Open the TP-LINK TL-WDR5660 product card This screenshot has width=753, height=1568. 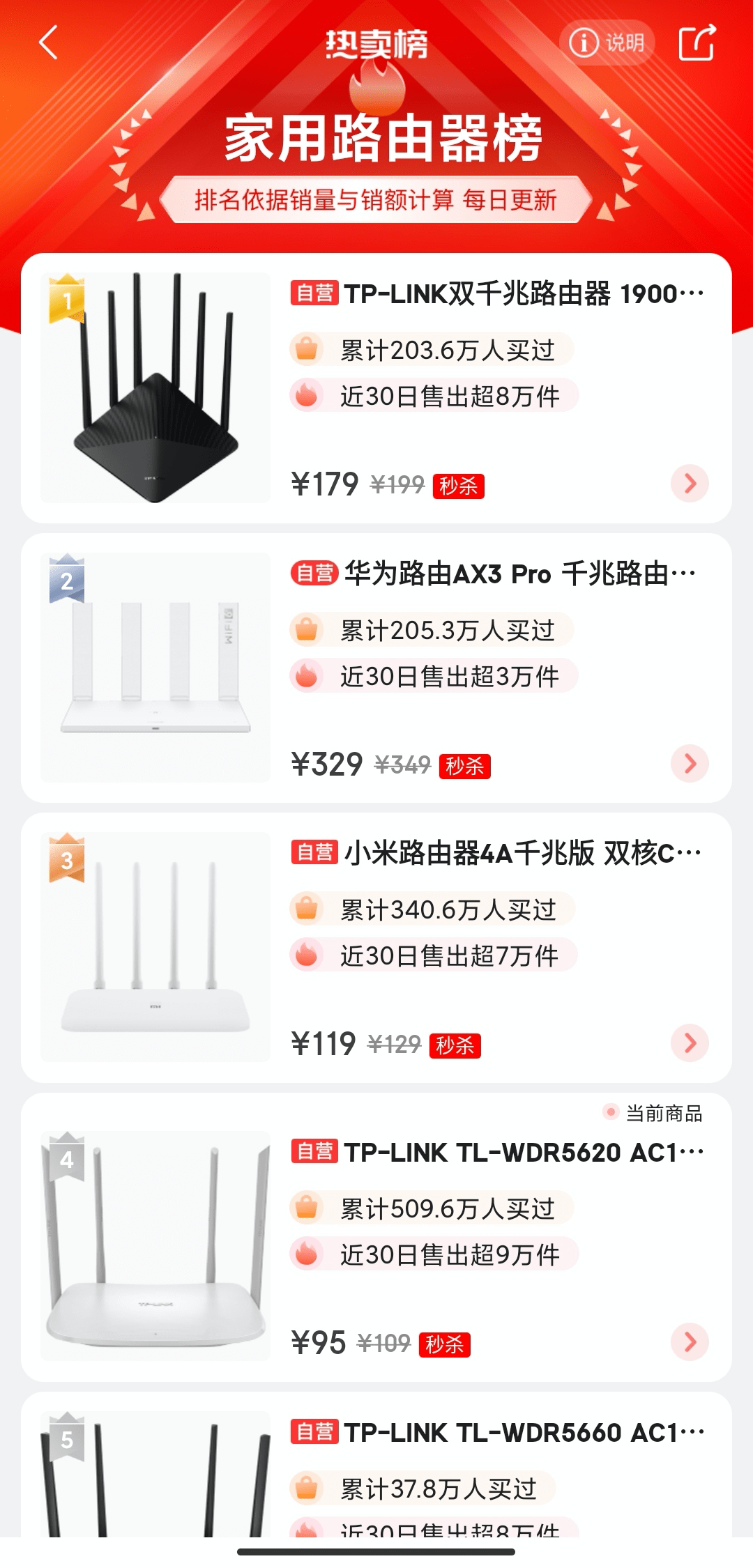tap(496, 1434)
